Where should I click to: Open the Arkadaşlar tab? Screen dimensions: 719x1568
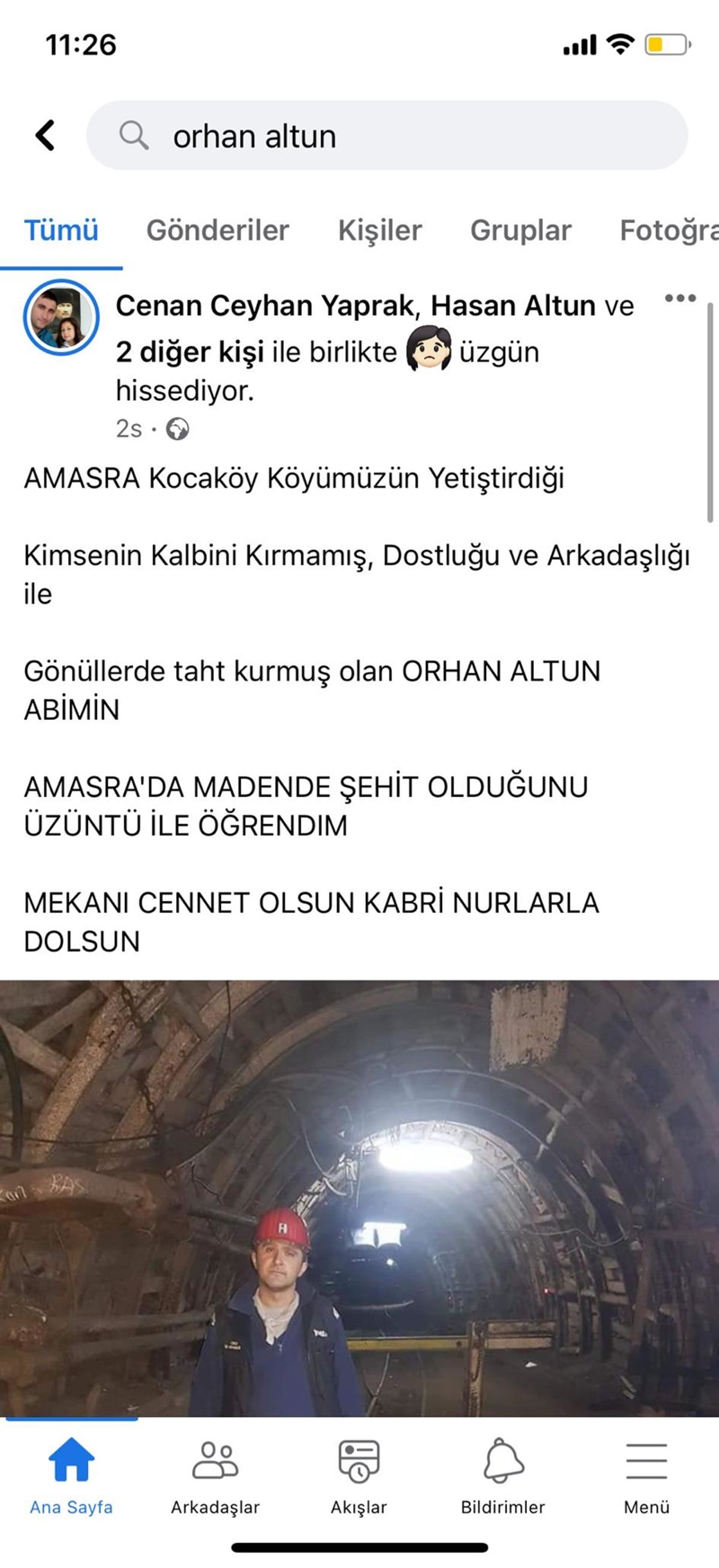pos(215,1475)
